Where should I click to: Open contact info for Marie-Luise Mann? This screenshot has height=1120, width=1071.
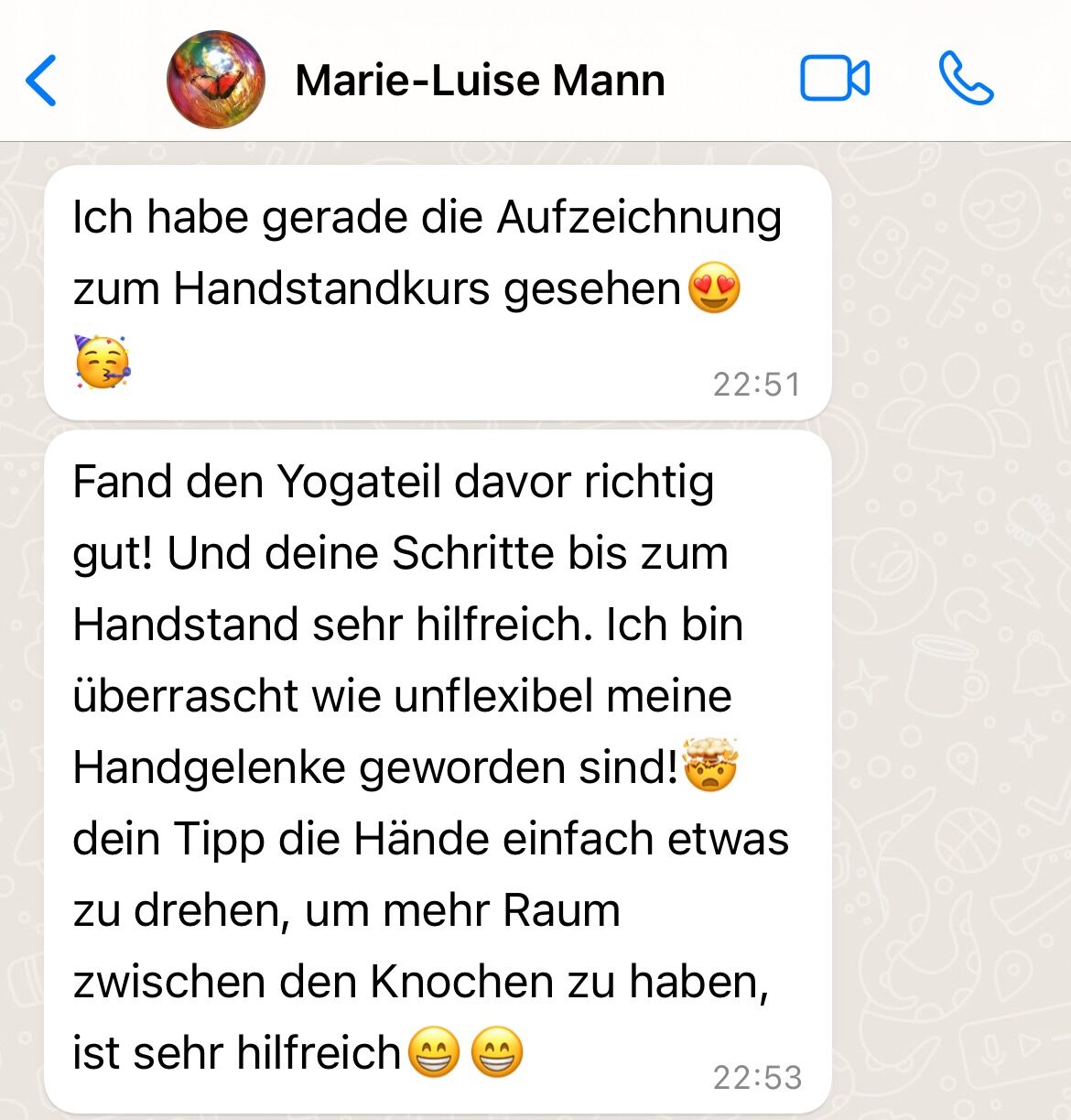480,81
